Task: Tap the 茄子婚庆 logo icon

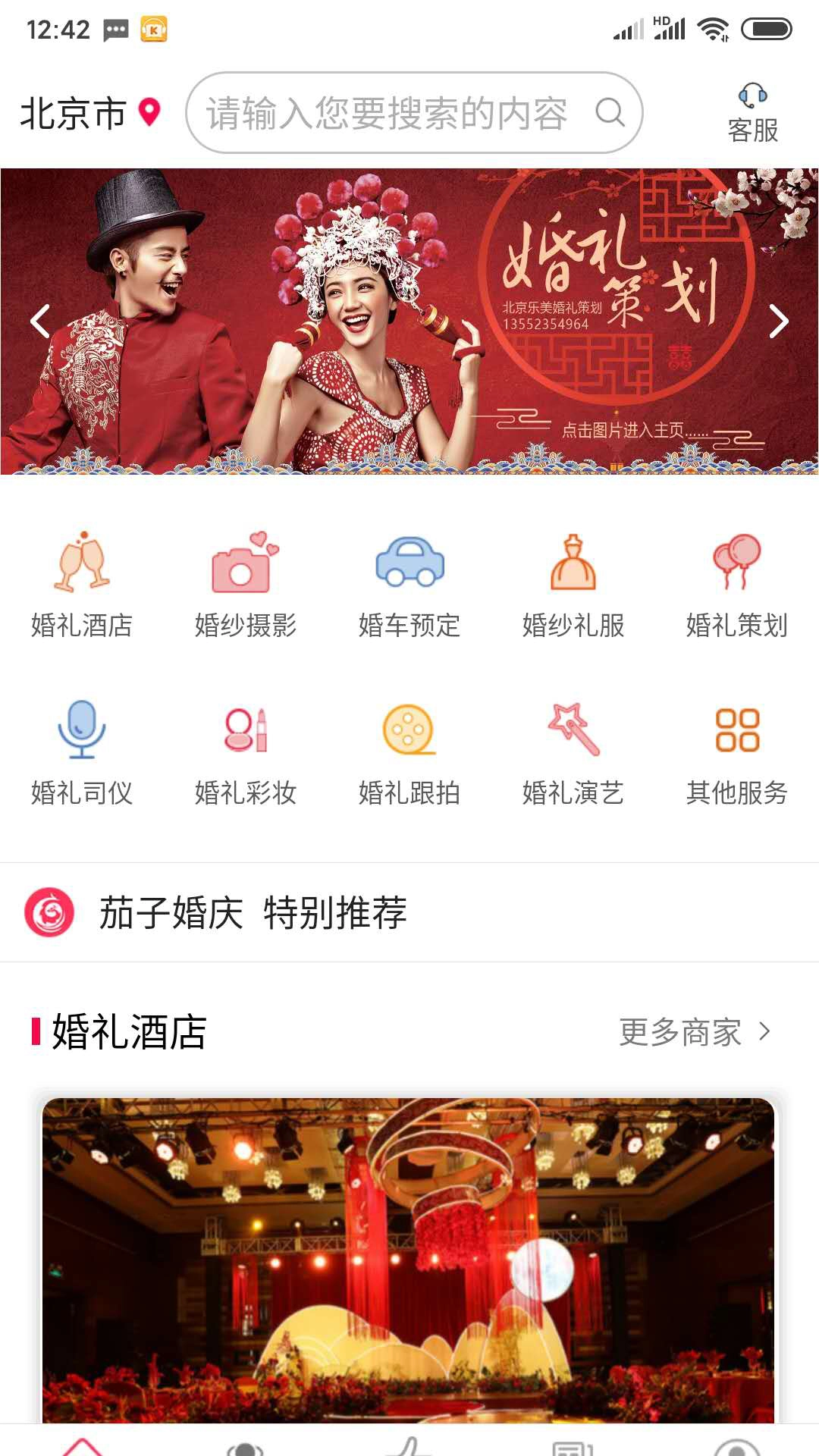Action: coord(49,914)
